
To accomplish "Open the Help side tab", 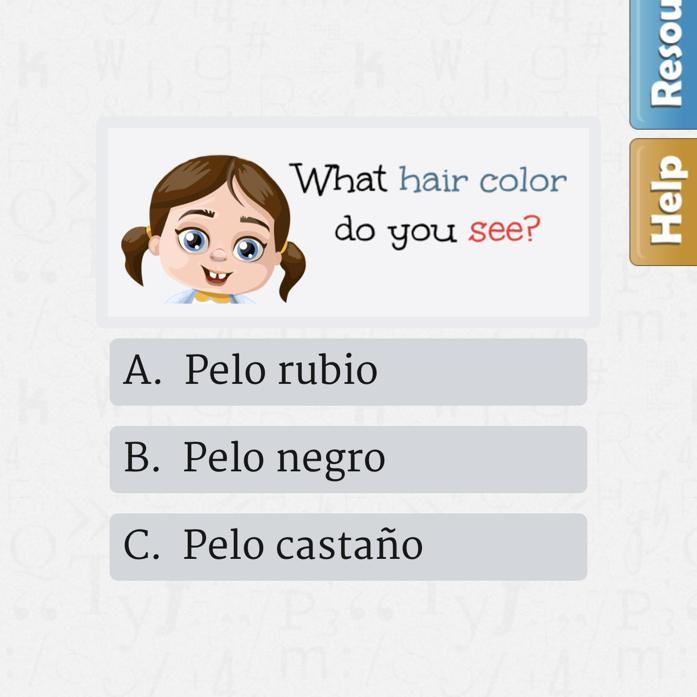I will (x=665, y=202).
